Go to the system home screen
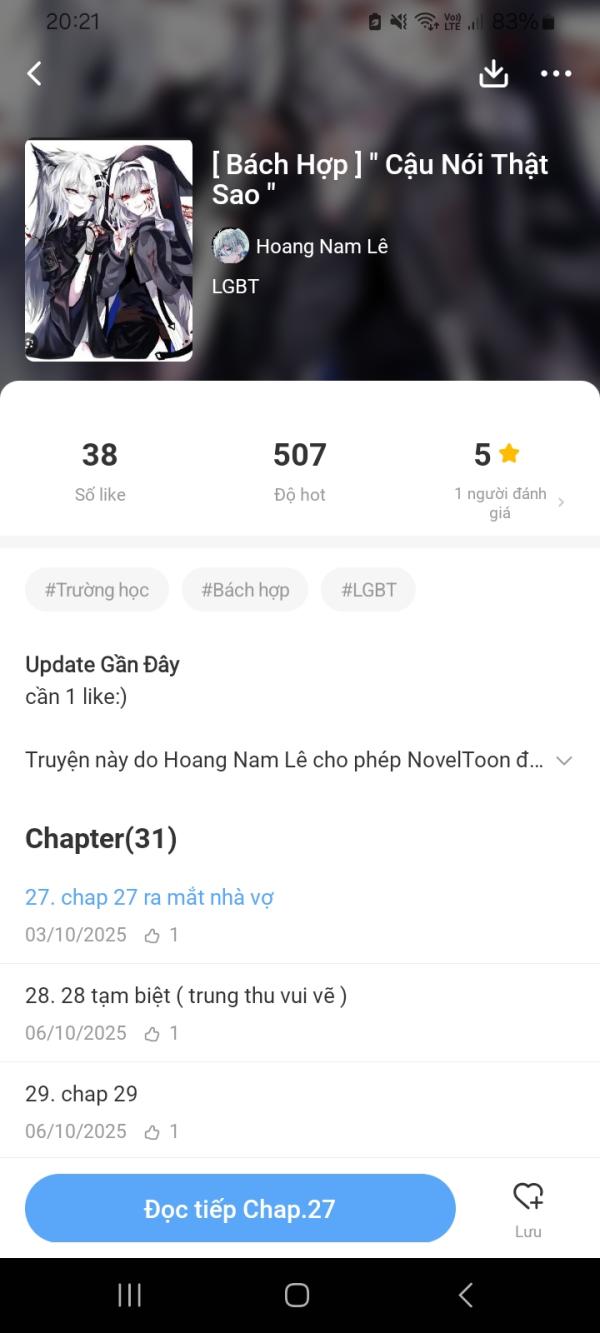The height and width of the screenshot is (1333, 600). tap(297, 1295)
